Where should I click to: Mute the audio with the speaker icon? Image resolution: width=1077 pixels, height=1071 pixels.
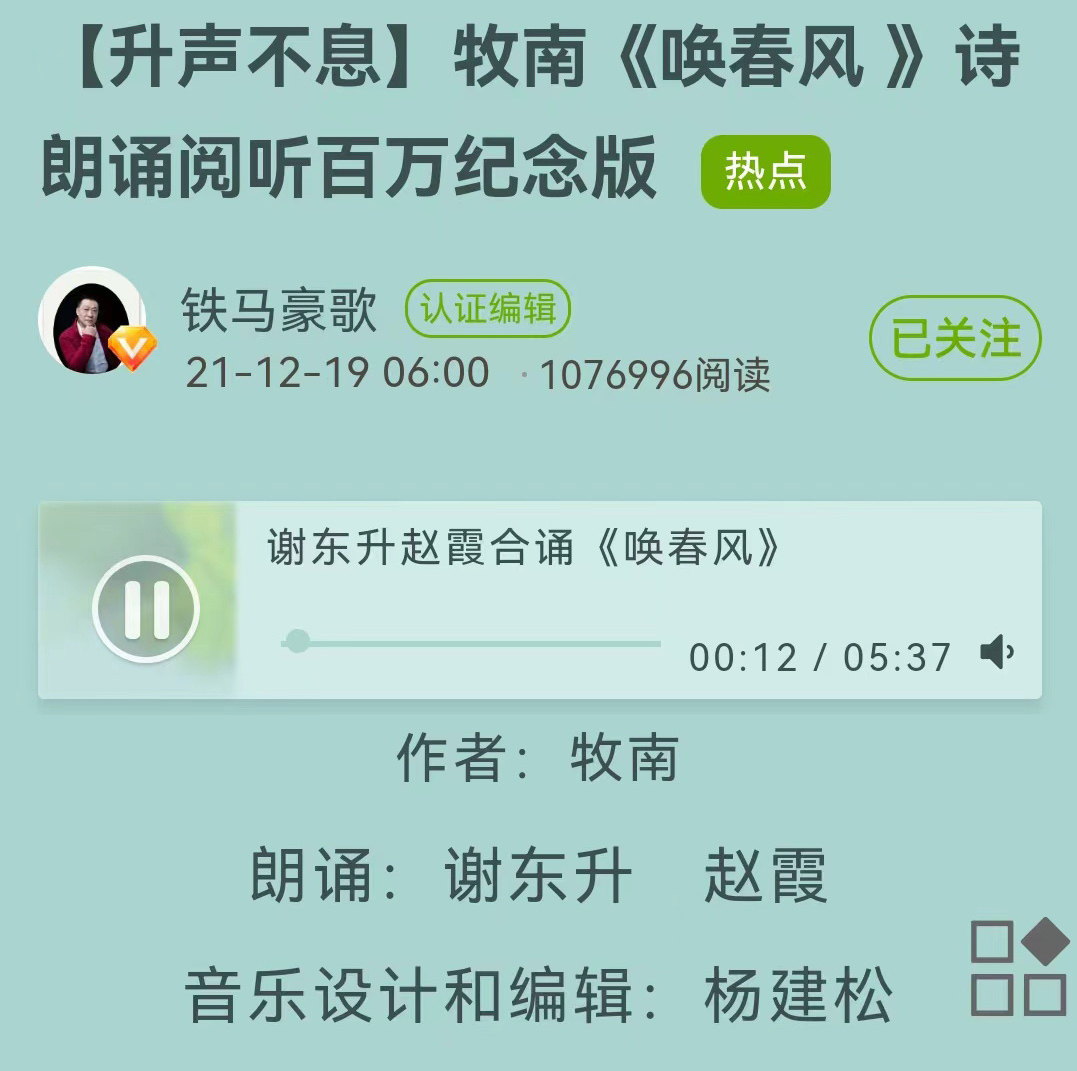[x=996, y=653]
